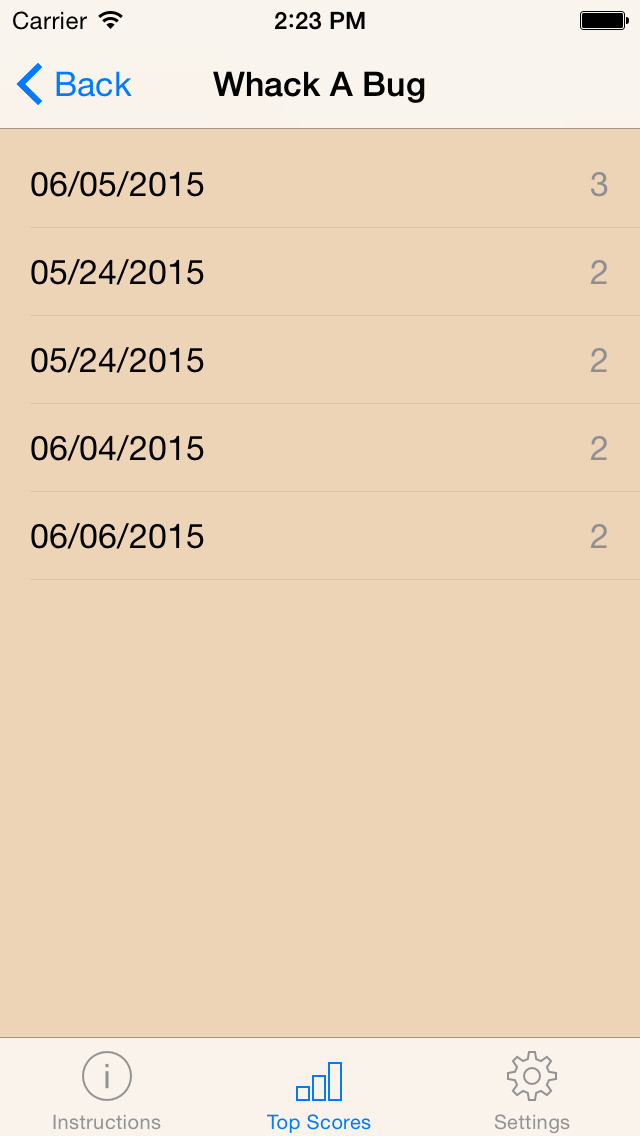Select the 06/04/2015 score row
640x1136 pixels.
(320, 448)
